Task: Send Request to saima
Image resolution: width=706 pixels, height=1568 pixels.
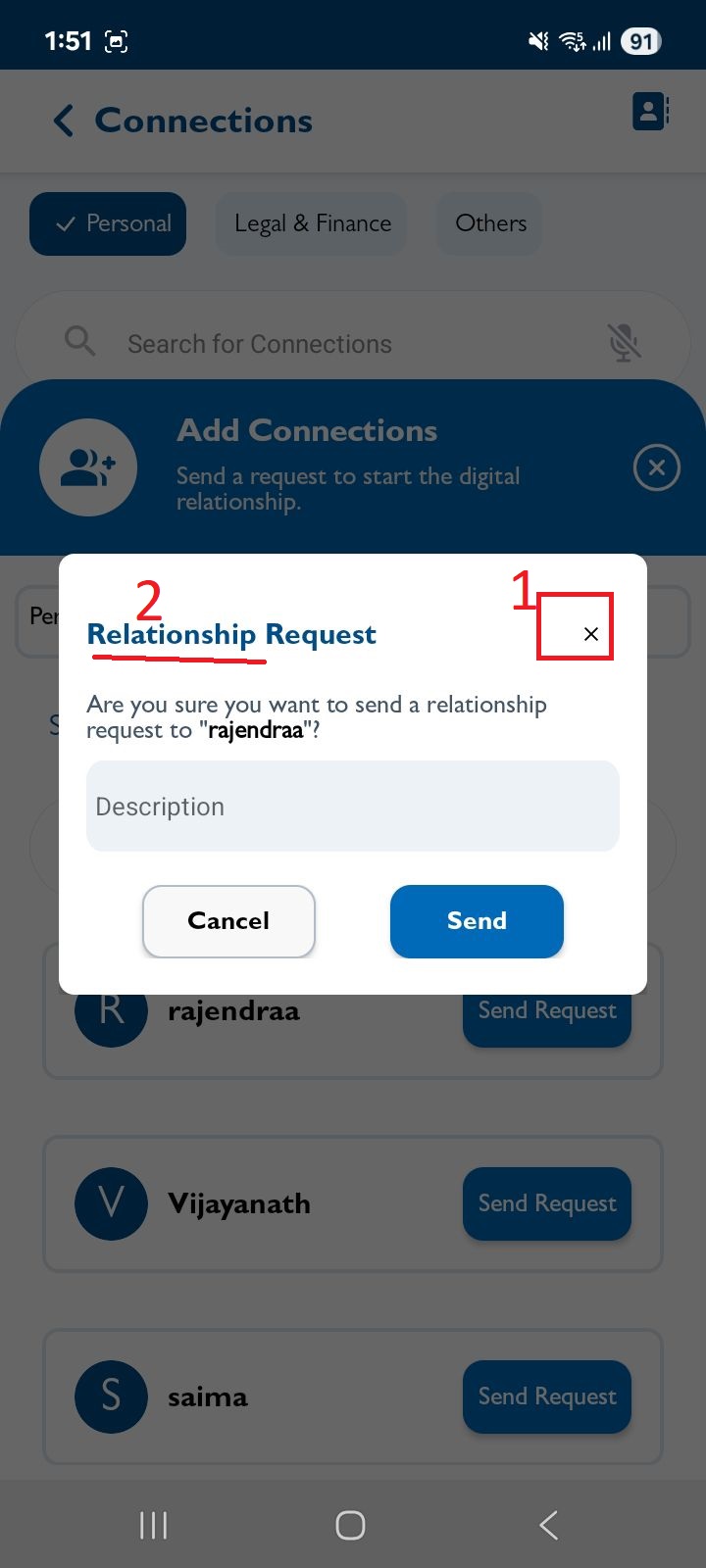Action: click(x=546, y=1396)
